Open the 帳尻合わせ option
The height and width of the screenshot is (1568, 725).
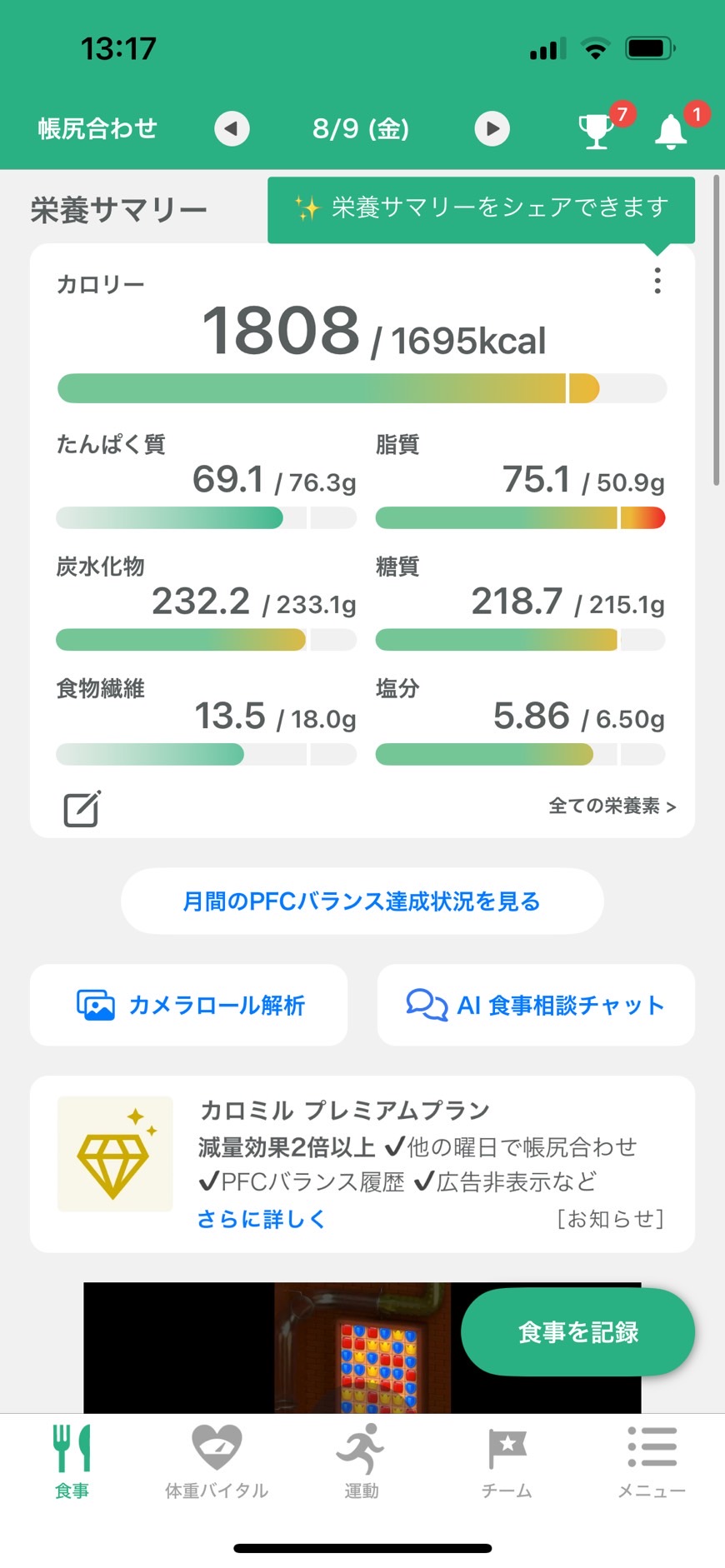[x=97, y=128]
